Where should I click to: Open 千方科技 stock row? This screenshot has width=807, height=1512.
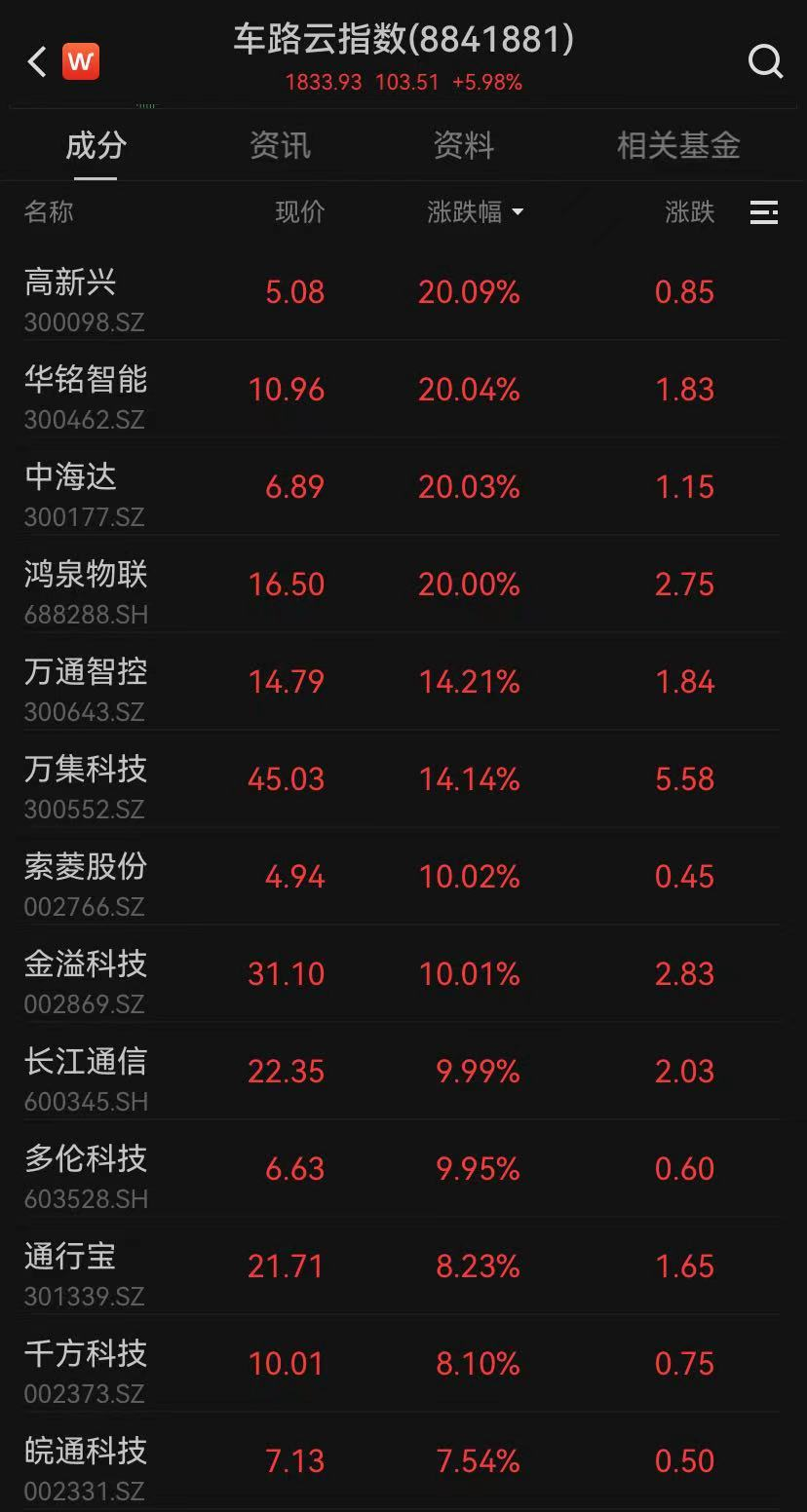403,1364
